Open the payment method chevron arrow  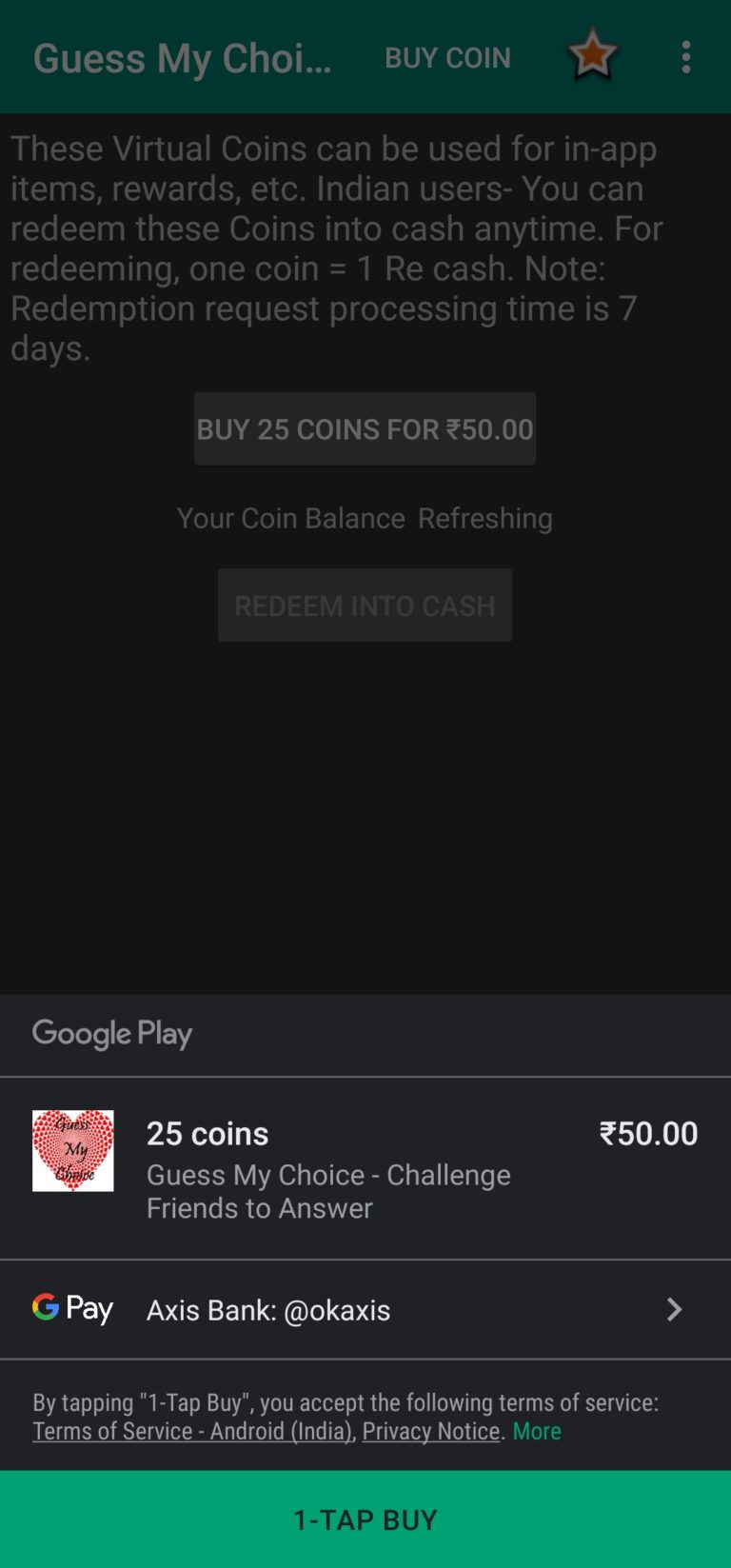click(x=675, y=1309)
